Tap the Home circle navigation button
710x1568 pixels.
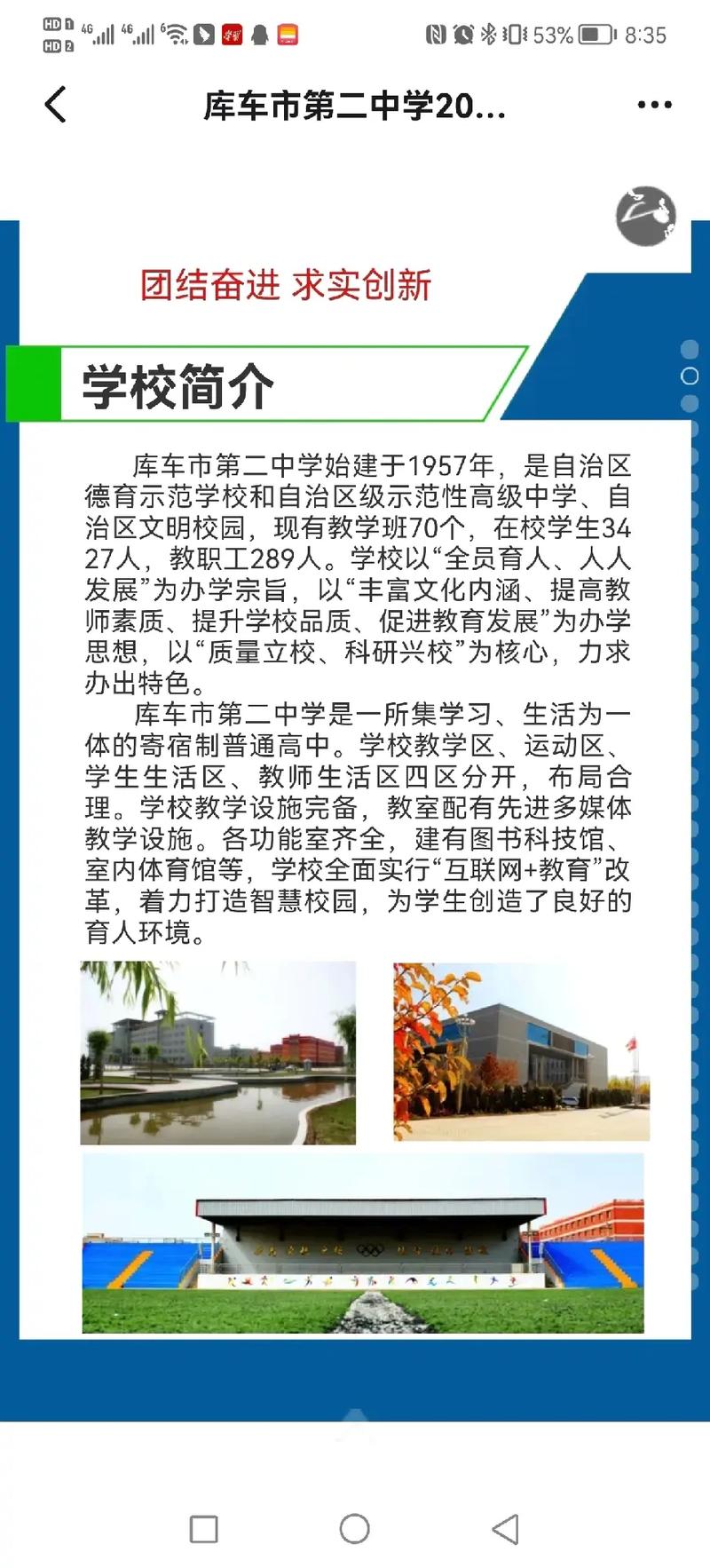[x=355, y=1524]
